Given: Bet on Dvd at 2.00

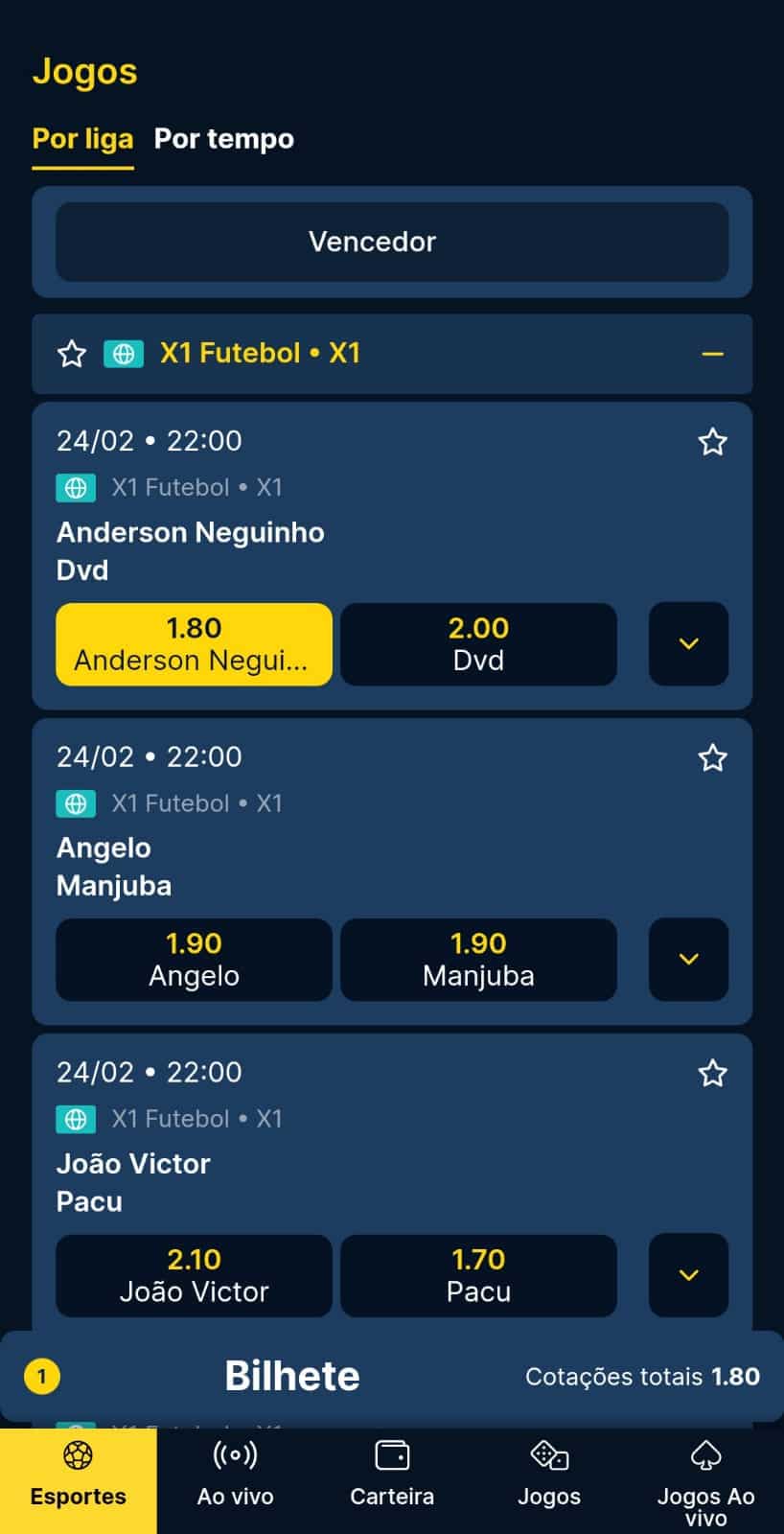Looking at the screenshot, I should click(478, 643).
